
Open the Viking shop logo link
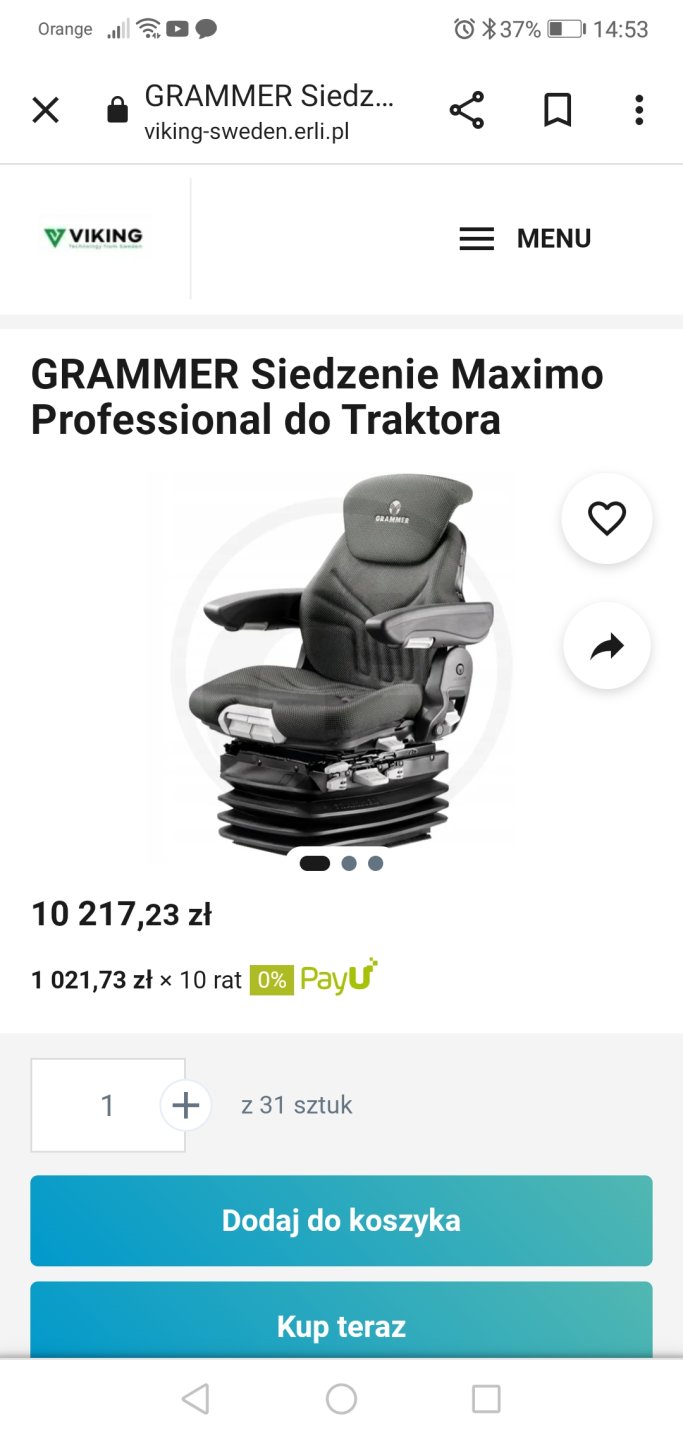(x=95, y=238)
